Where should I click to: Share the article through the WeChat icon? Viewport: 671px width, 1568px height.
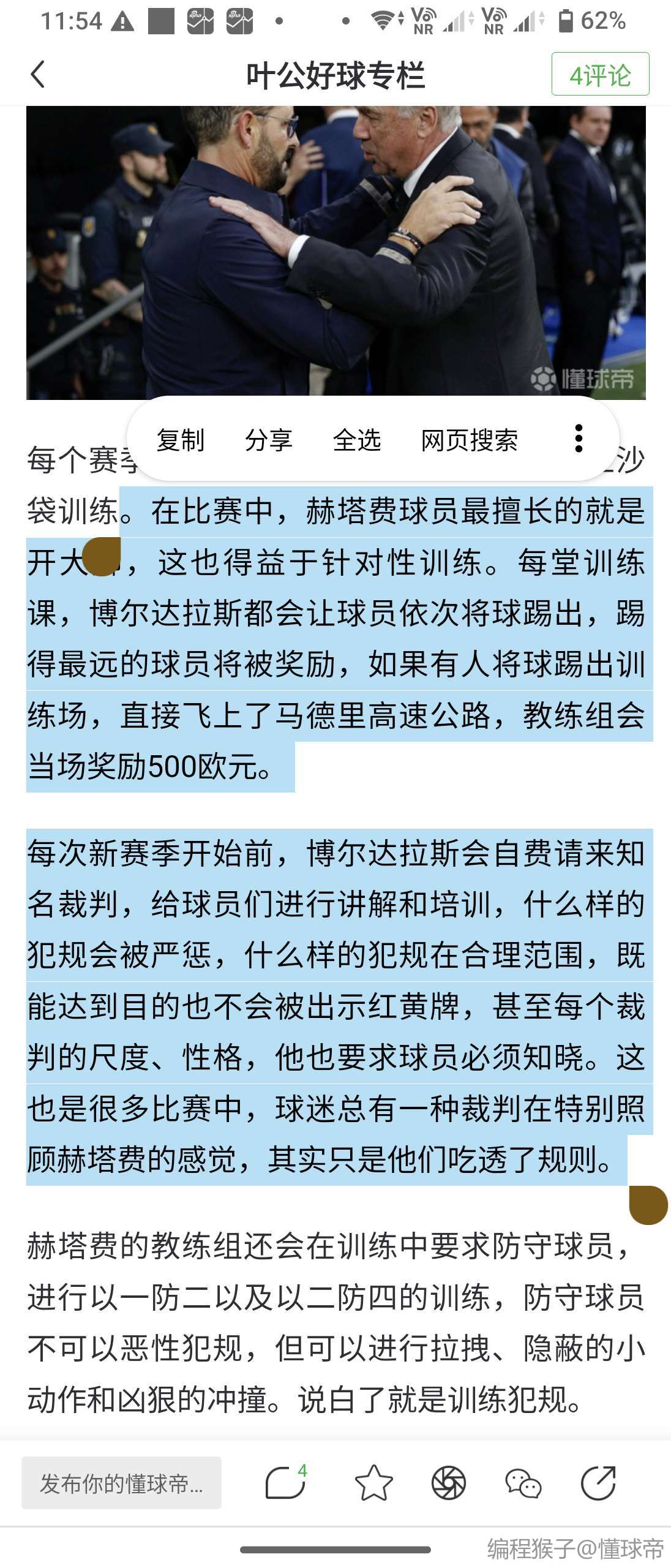point(523,1483)
